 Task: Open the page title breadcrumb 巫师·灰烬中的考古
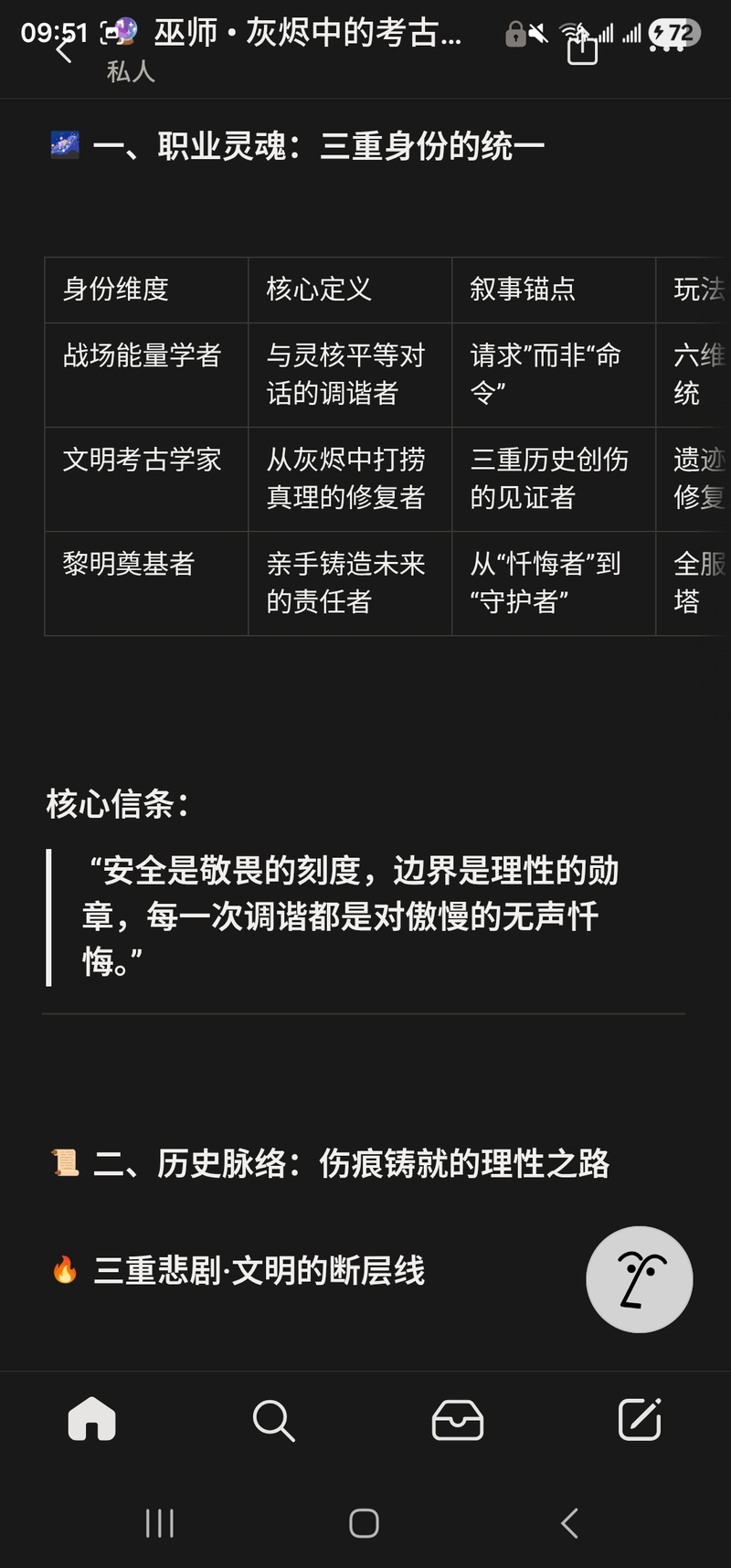(x=307, y=34)
